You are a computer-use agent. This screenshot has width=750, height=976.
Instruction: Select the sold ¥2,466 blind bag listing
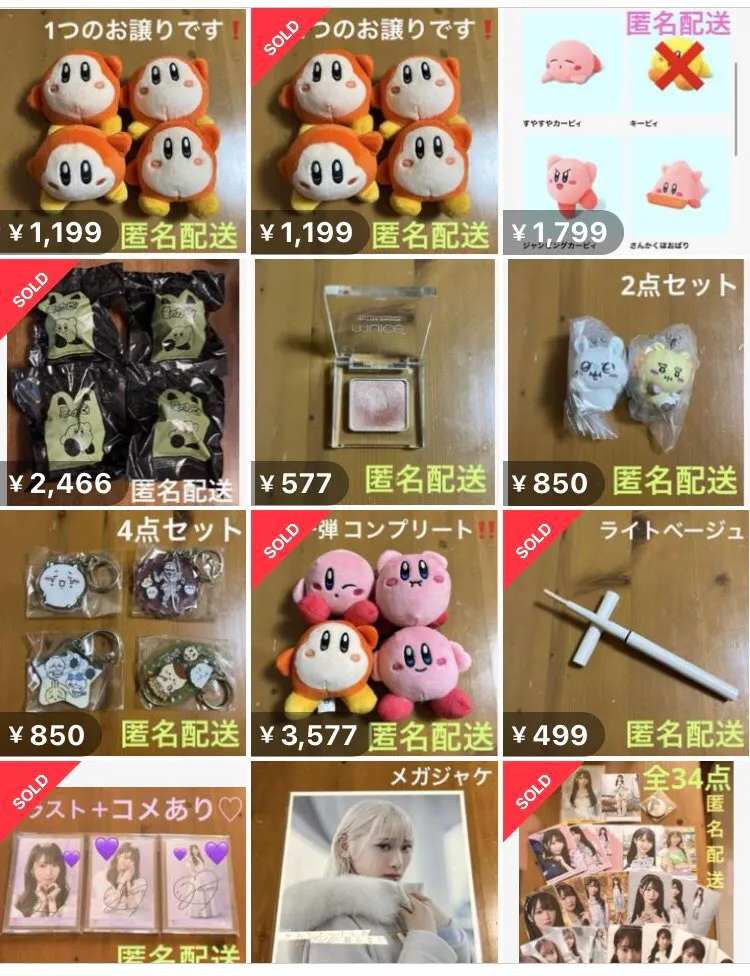click(125, 370)
